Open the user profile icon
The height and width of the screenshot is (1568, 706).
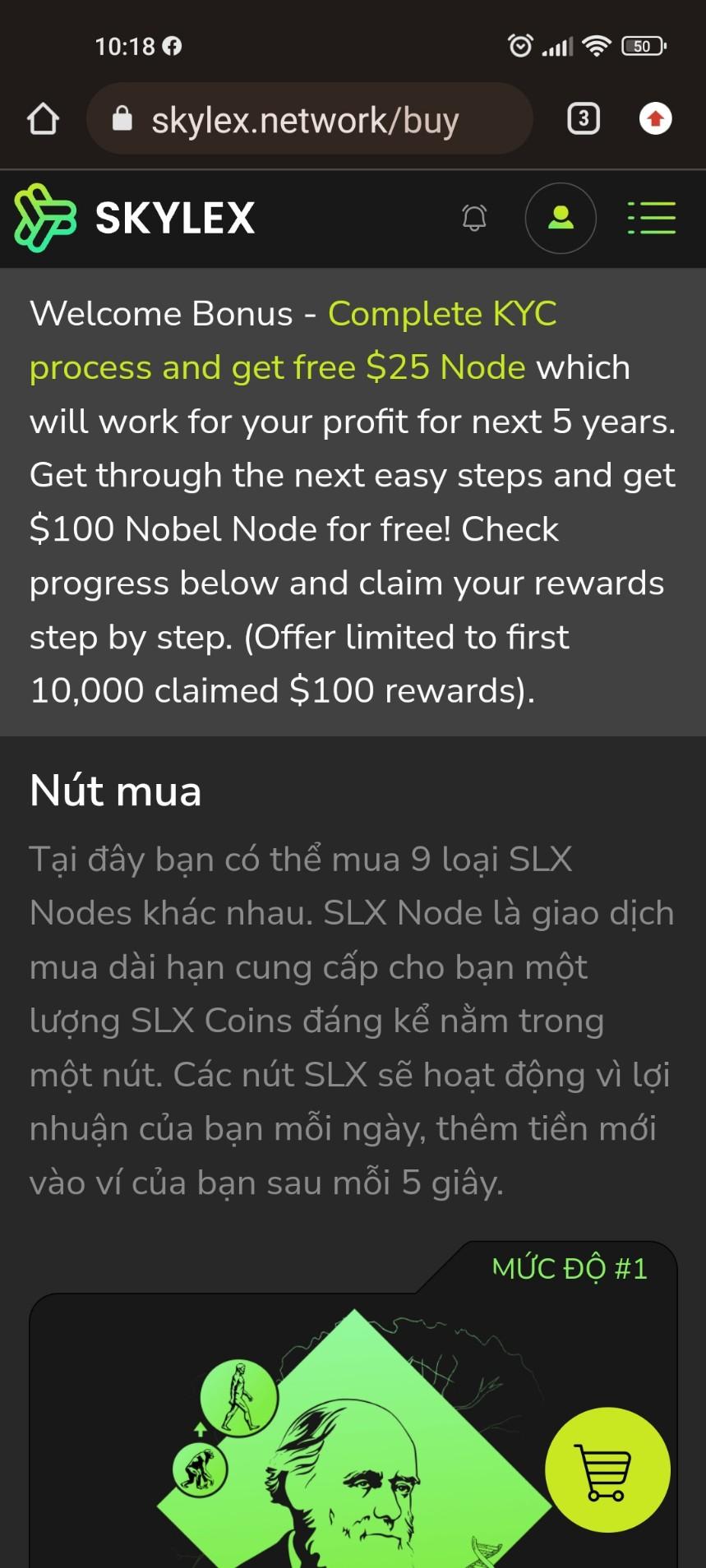tap(561, 218)
